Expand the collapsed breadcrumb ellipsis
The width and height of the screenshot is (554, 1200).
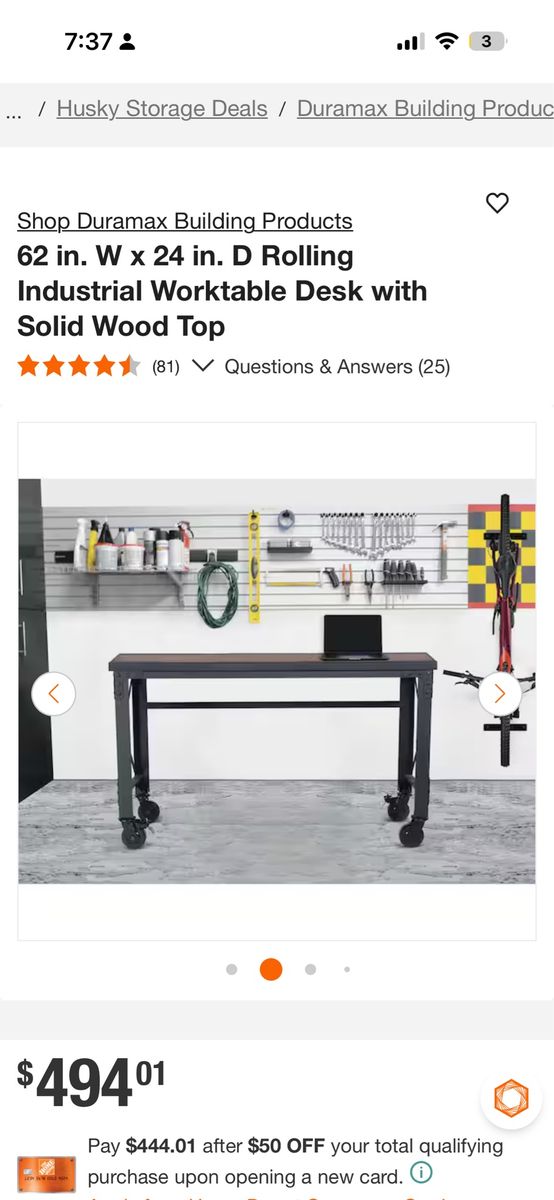[x=13, y=110]
